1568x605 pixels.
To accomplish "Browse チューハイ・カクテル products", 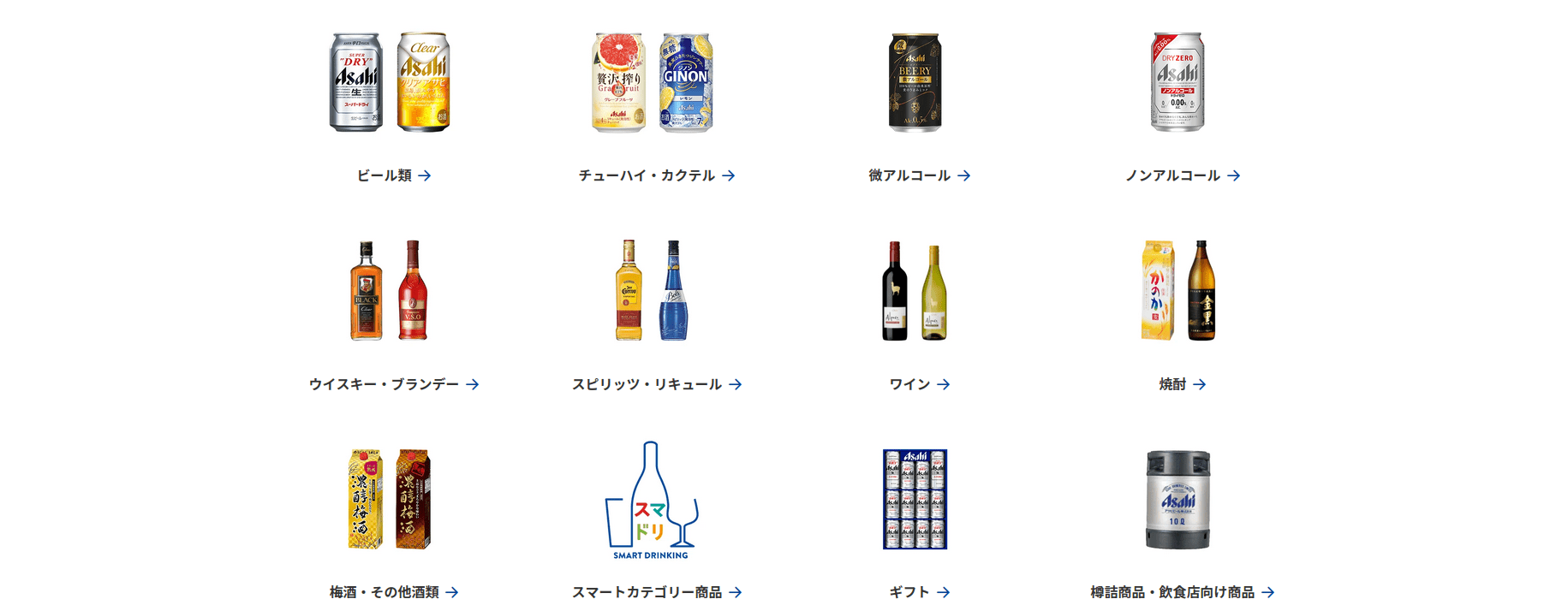I will tap(656, 175).
